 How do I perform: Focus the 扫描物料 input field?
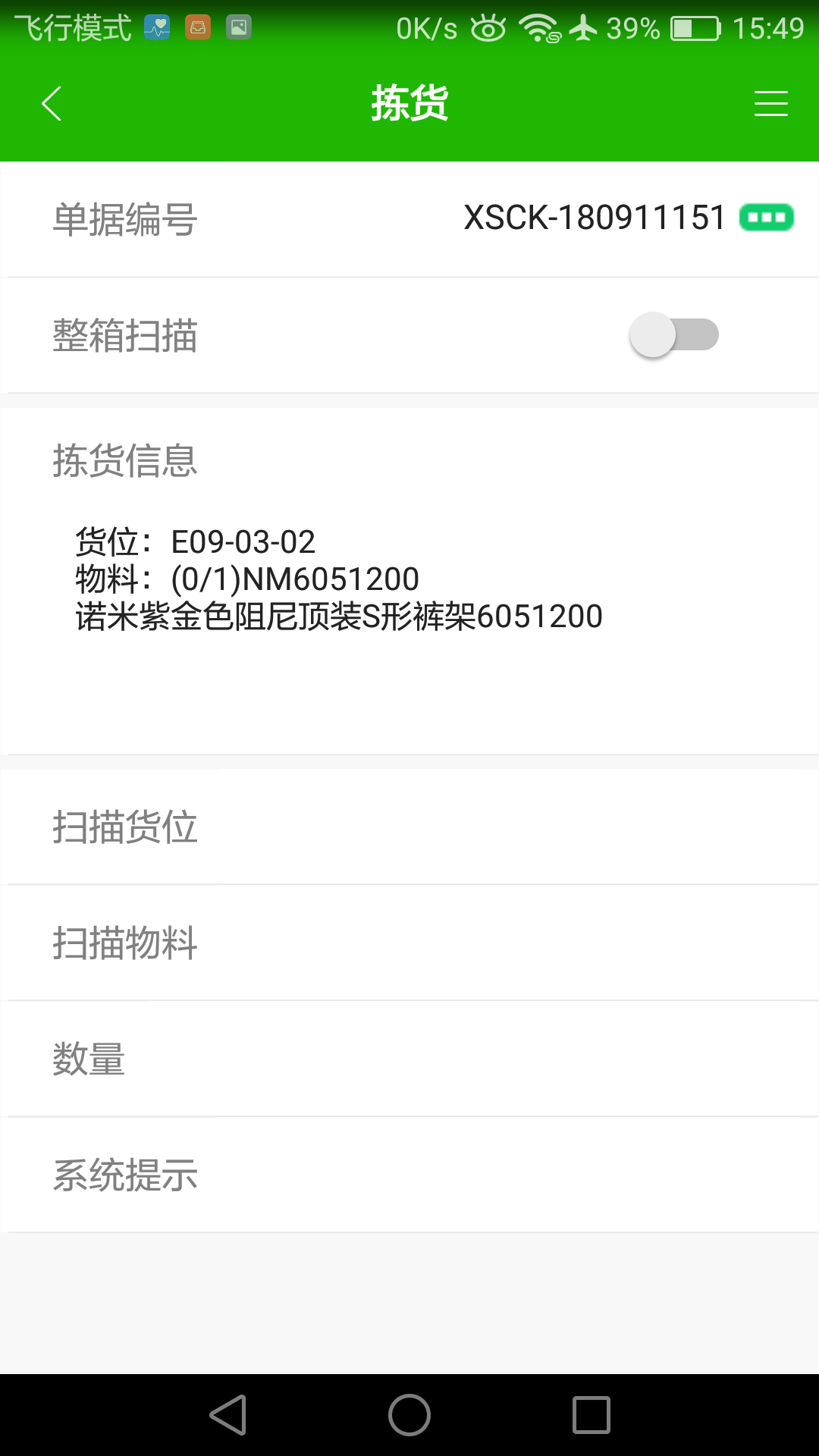409,943
